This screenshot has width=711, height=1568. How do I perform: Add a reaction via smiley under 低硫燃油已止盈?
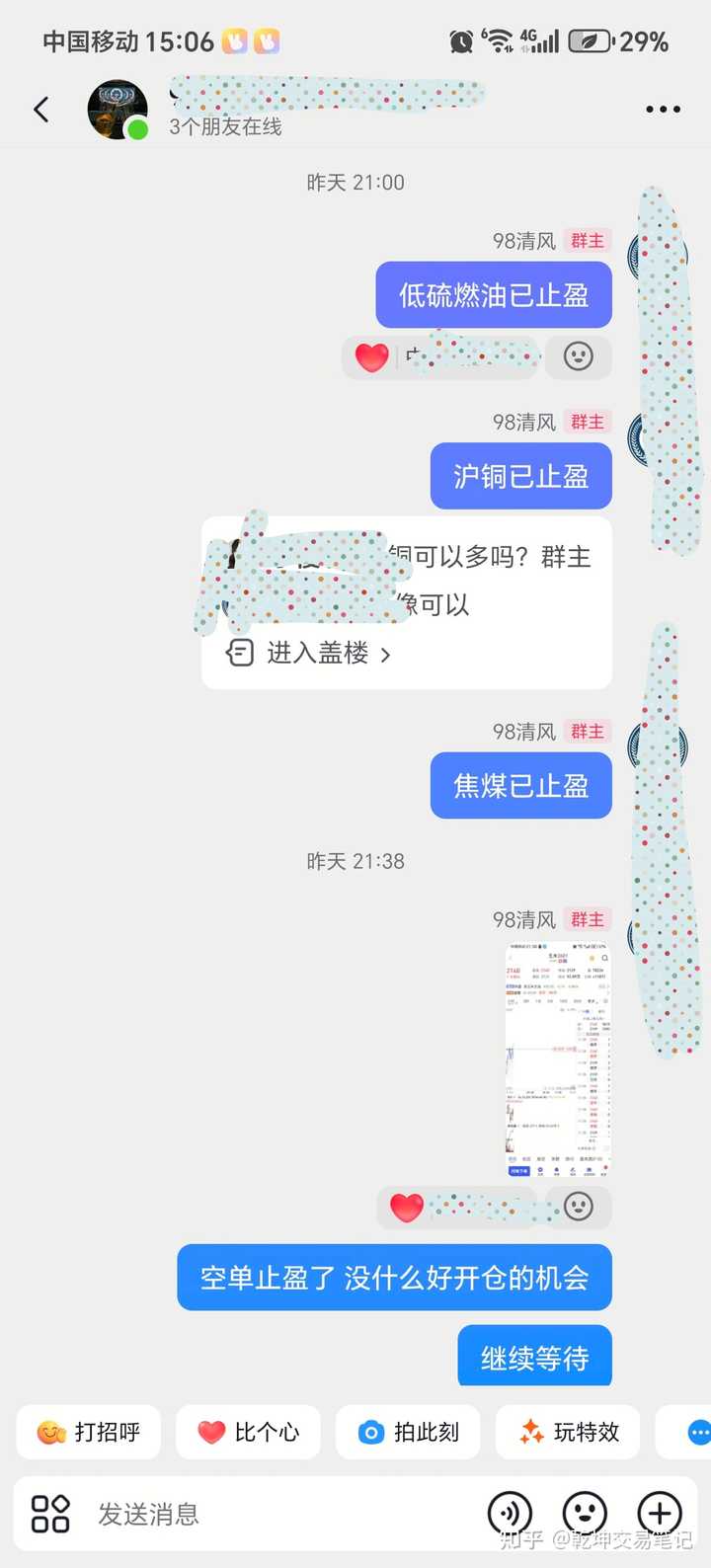[x=579, y=356]
